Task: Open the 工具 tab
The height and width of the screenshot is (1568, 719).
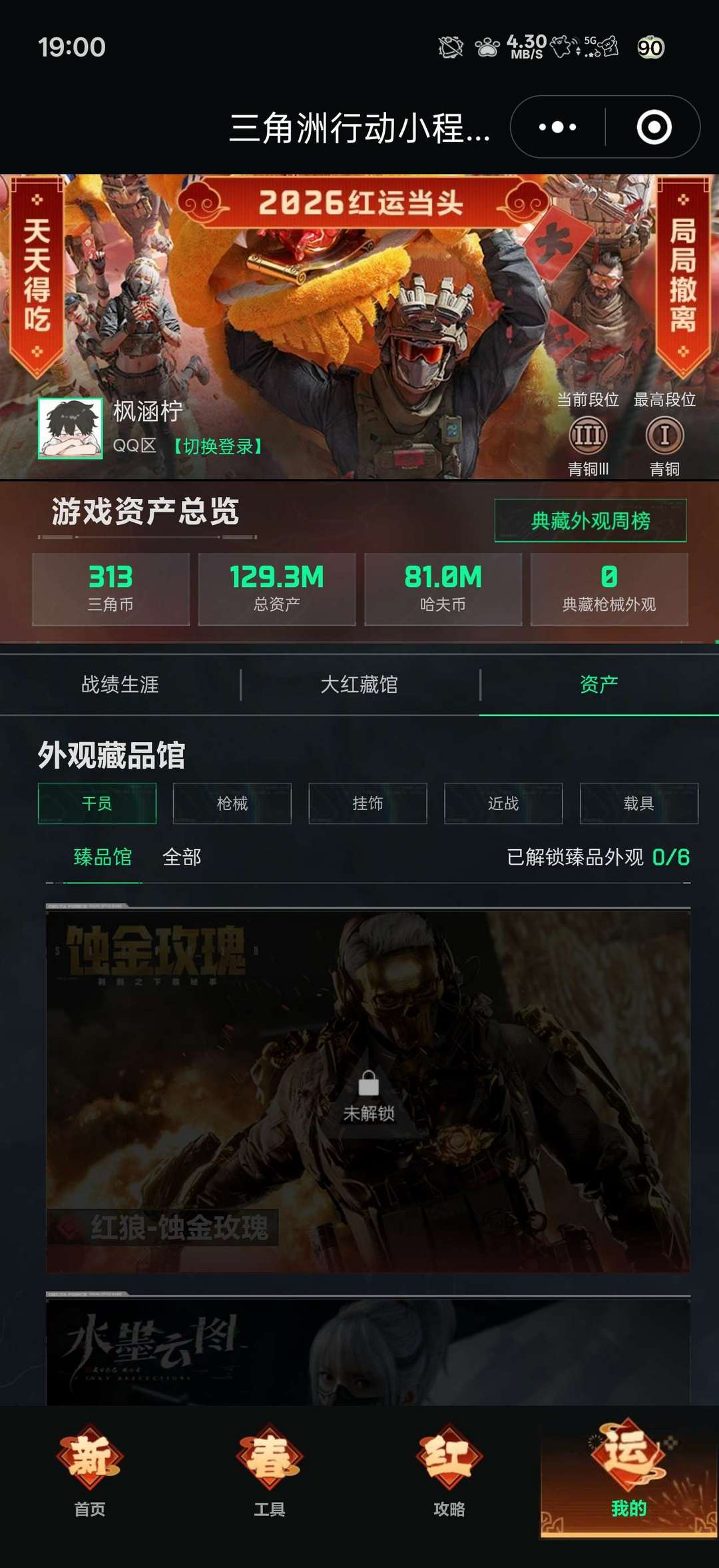Action: point(270,1472)
